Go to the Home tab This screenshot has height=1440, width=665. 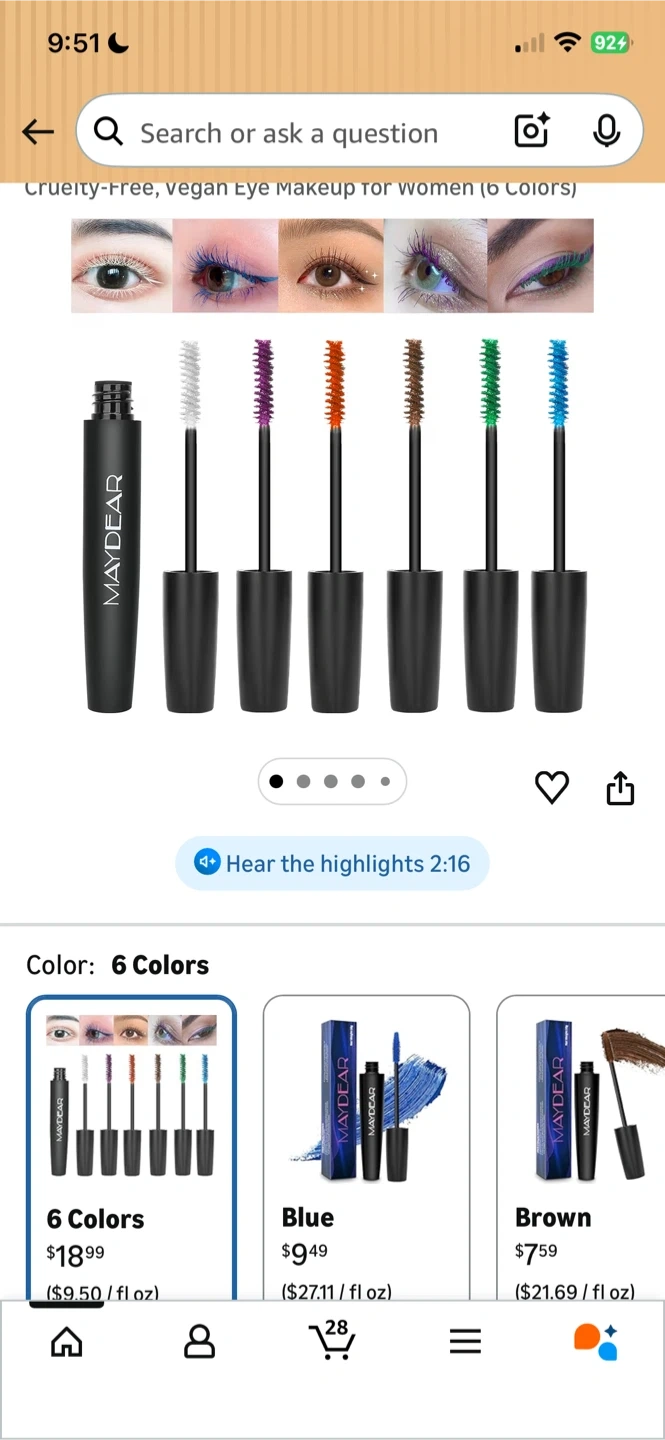[x=67, y=1341]
